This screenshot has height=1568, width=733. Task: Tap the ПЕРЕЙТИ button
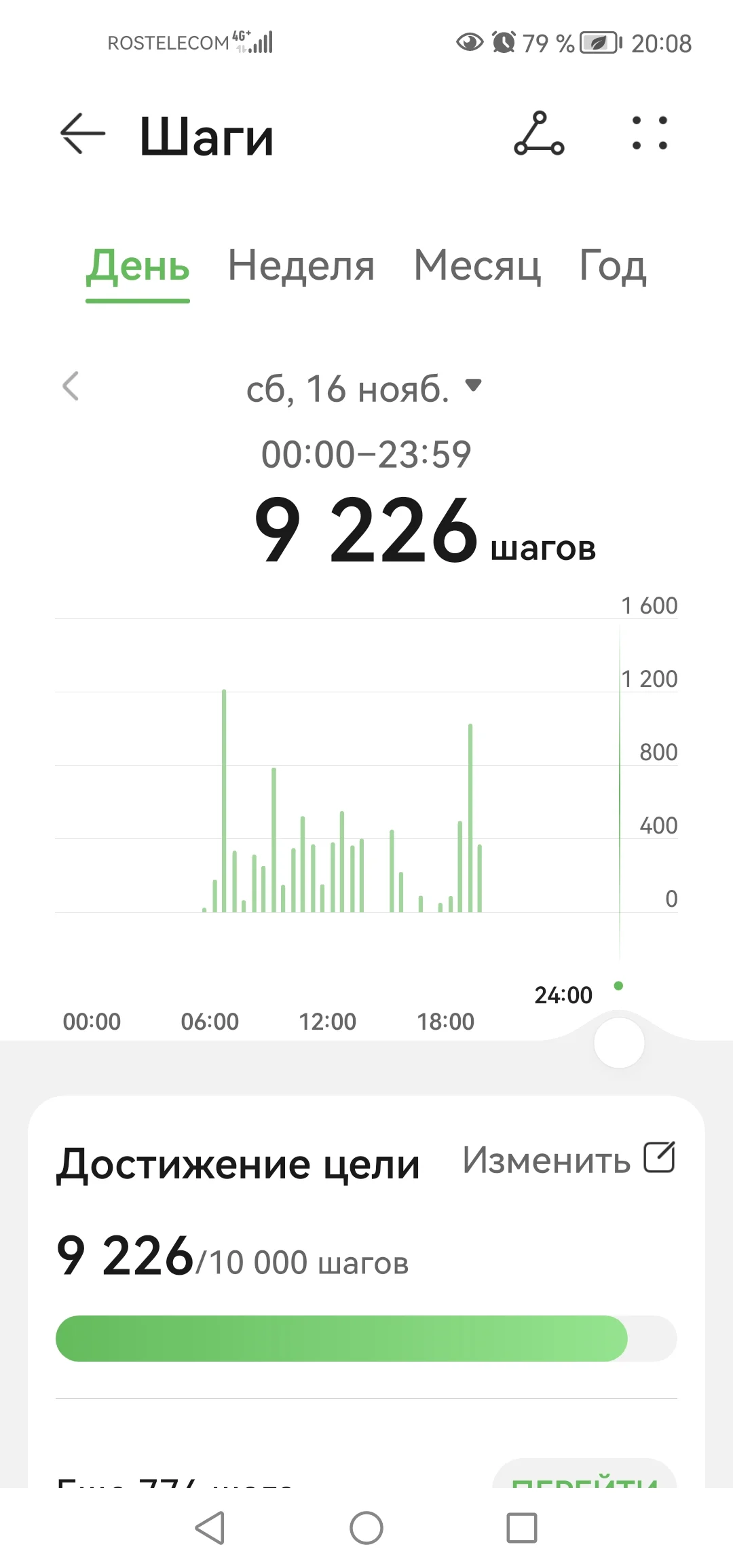(x=584, y=1476)
